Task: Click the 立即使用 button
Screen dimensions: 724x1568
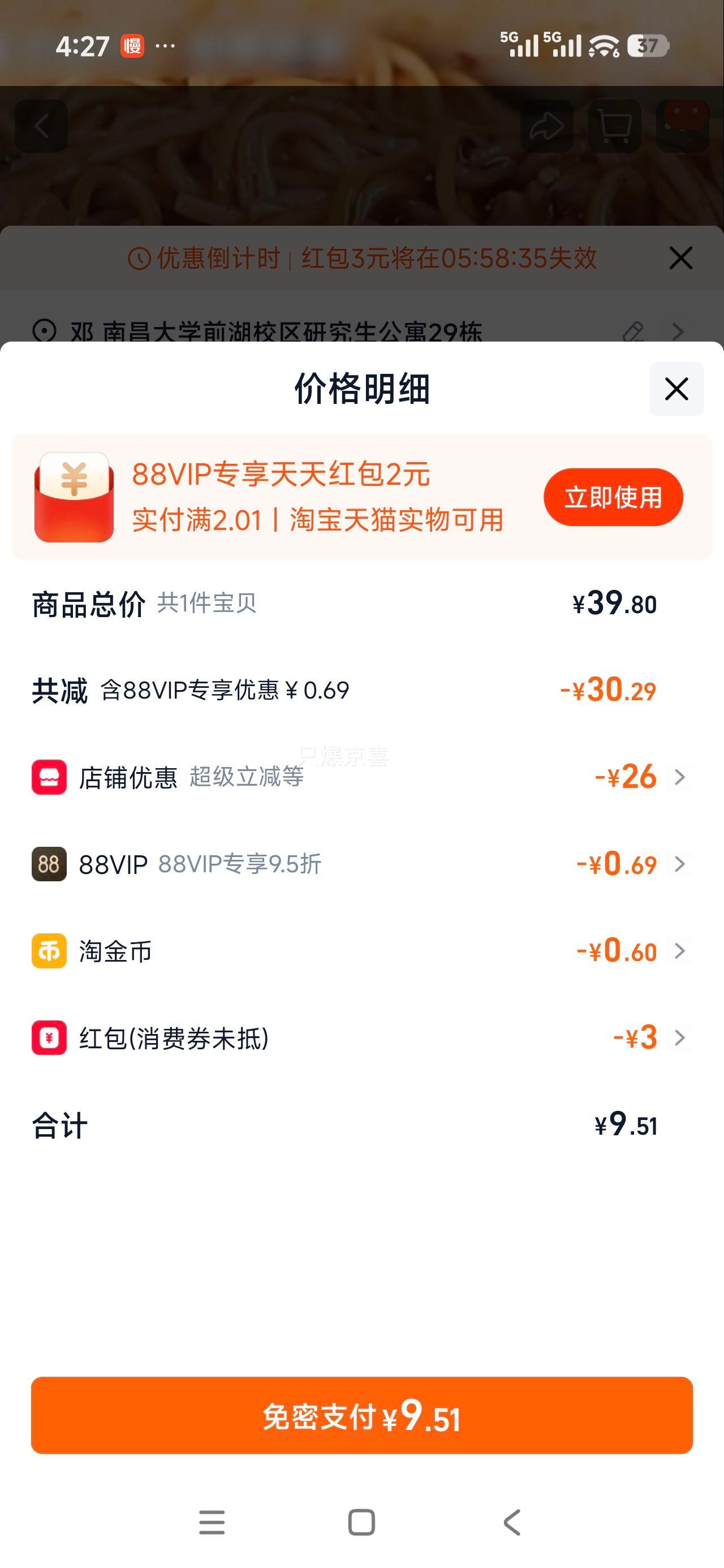Action: (x=613, y=497)
